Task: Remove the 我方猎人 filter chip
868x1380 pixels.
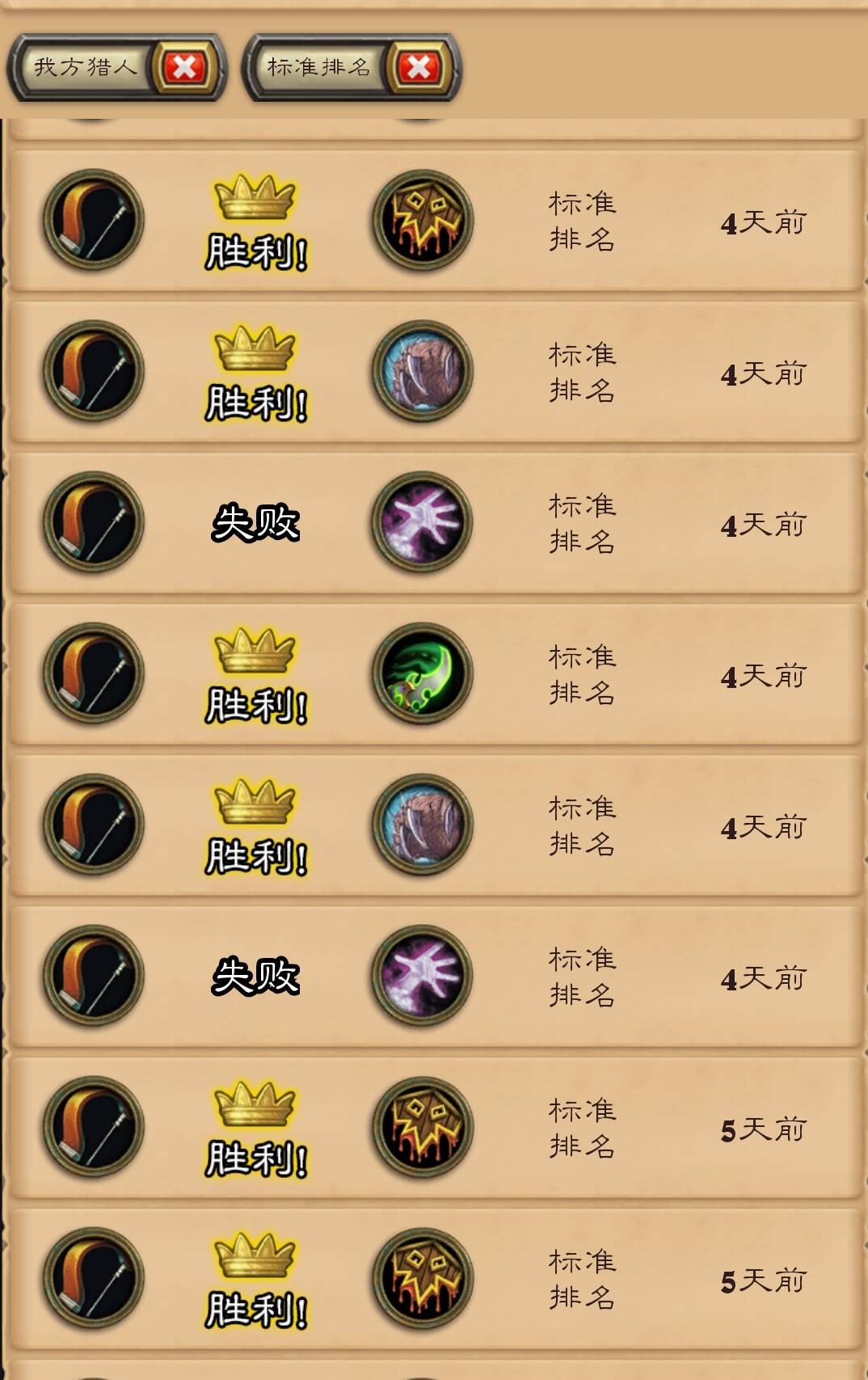Action: coord(184,67)
